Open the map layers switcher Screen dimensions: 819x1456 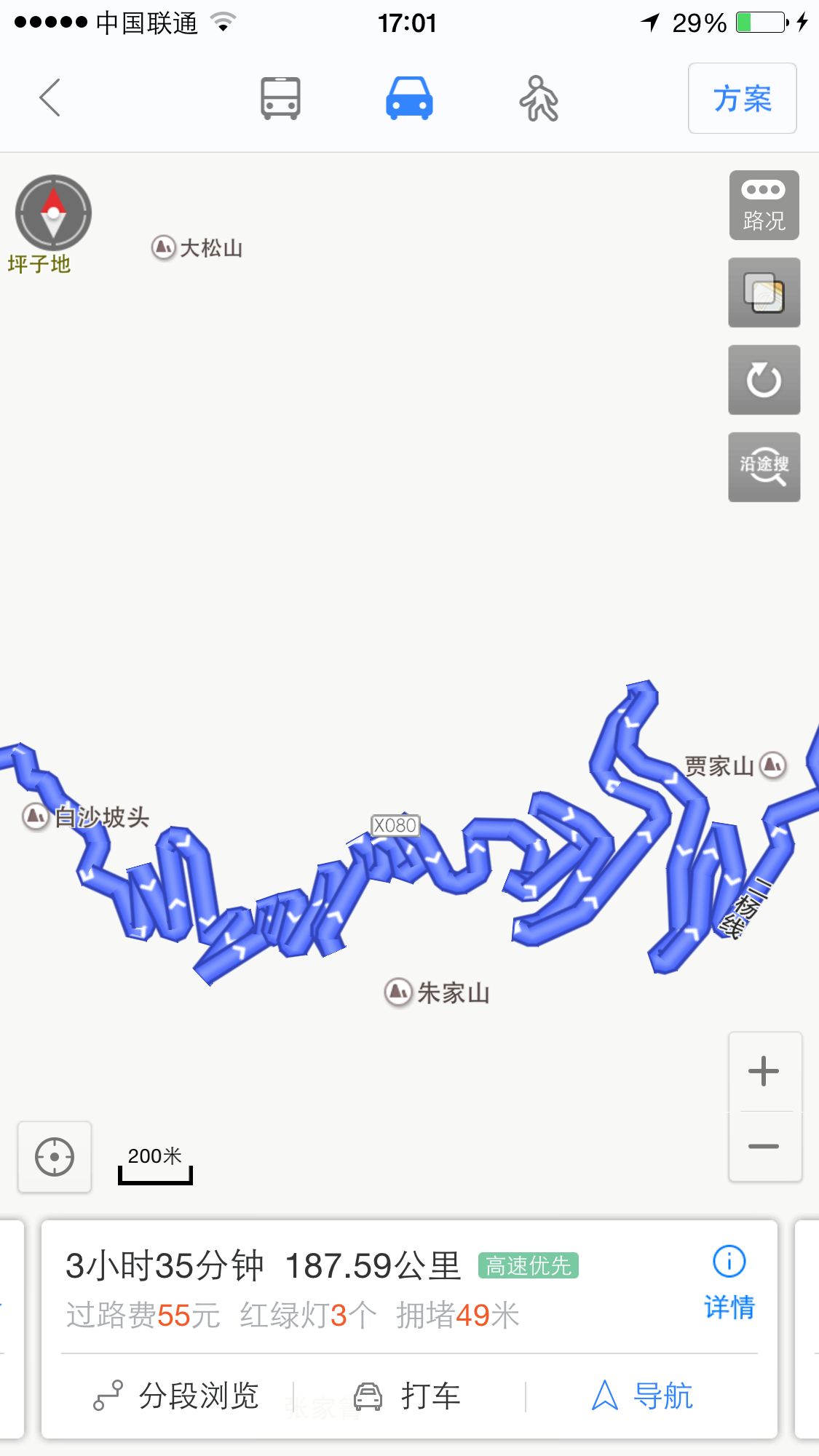764,293
